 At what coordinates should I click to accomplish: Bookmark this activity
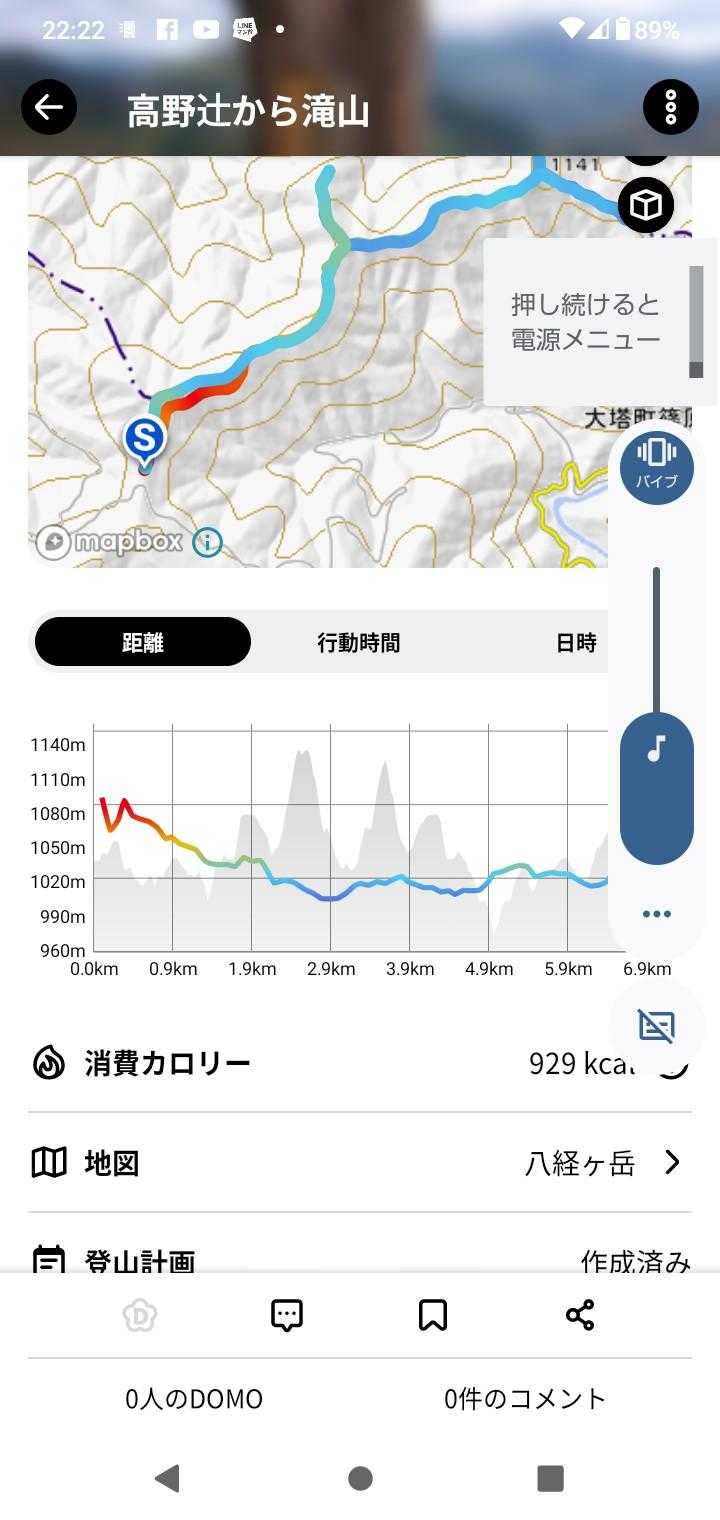433,1315
